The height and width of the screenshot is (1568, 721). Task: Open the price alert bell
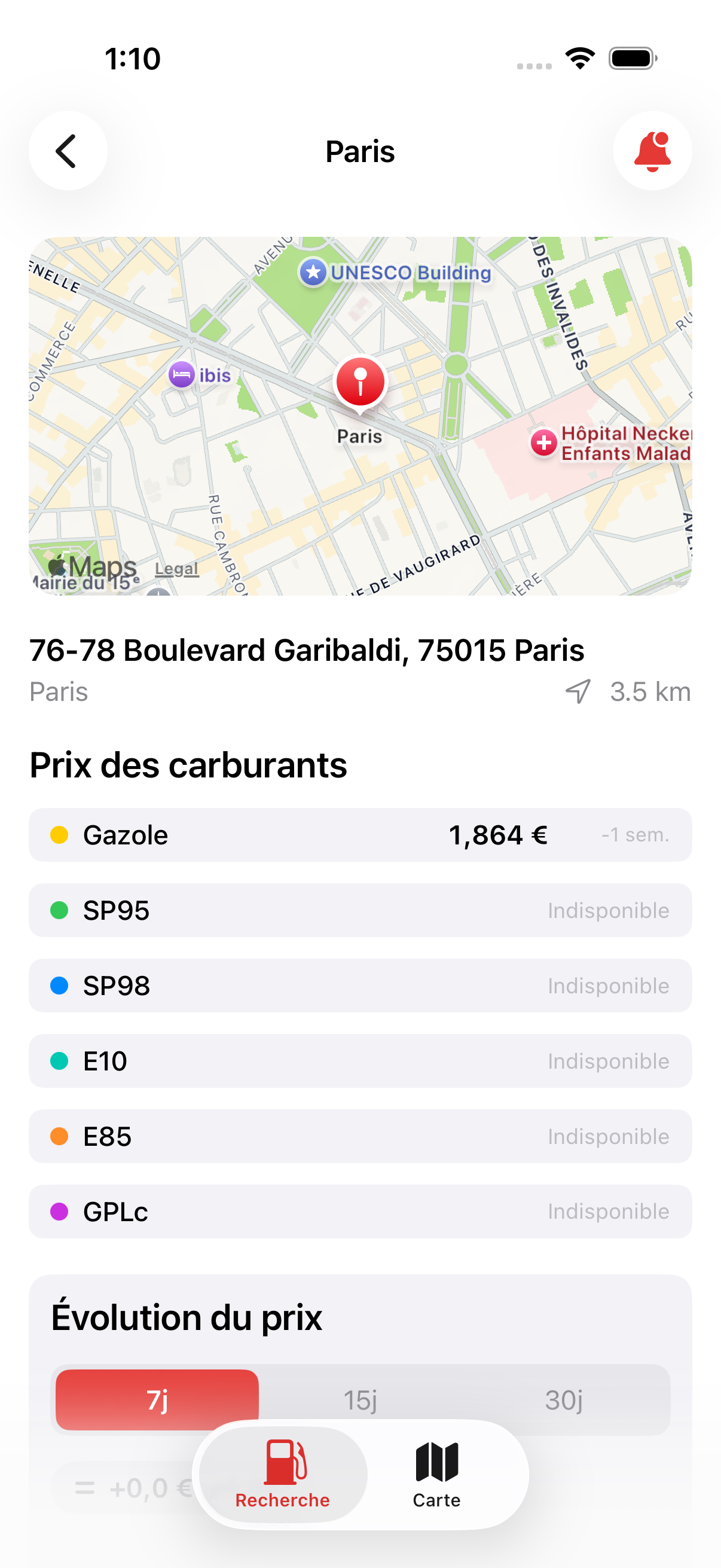tap(652, 151)
